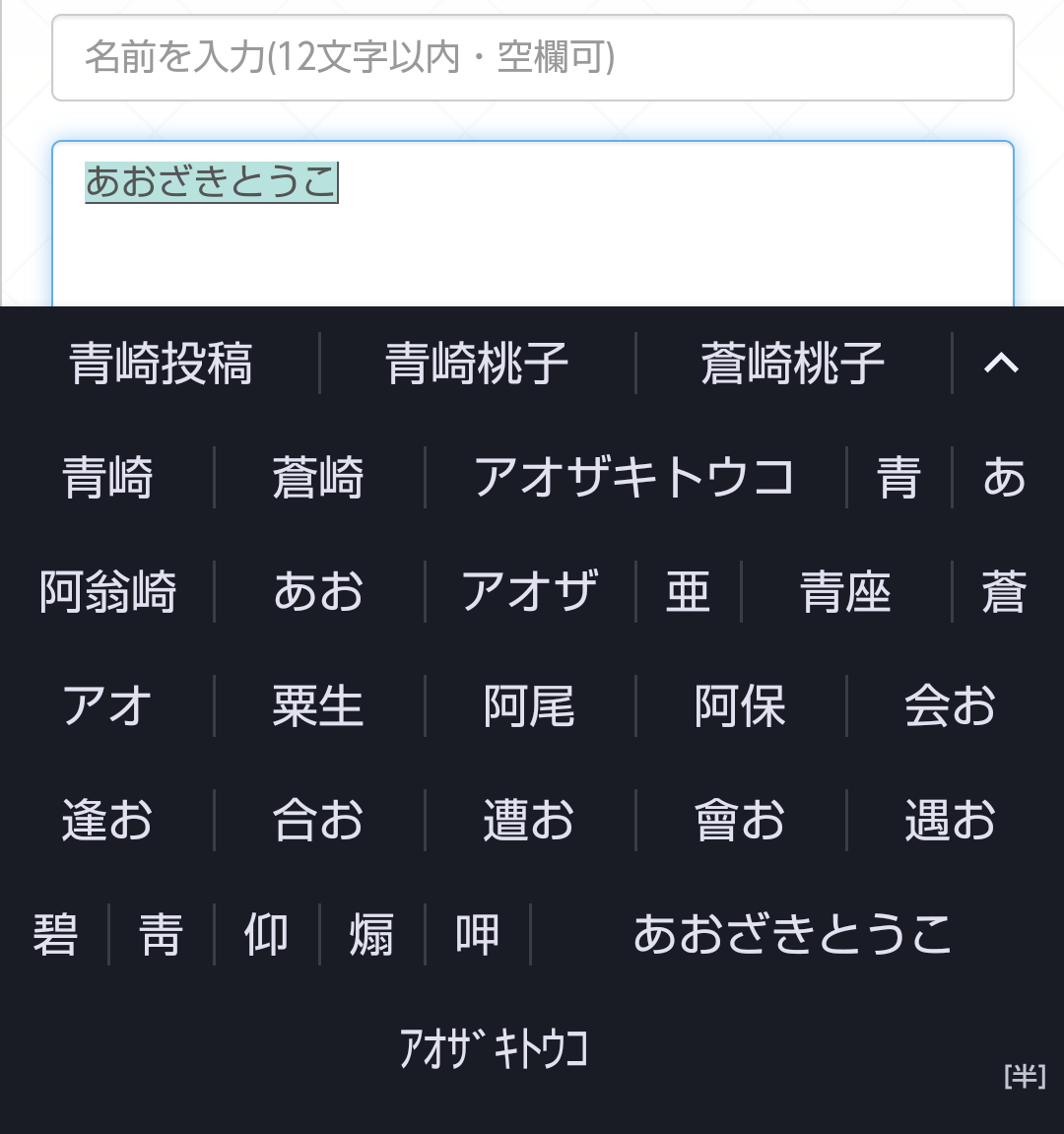Select the candidate 會お
The image size is (1064, 1134).
[740, 821]
